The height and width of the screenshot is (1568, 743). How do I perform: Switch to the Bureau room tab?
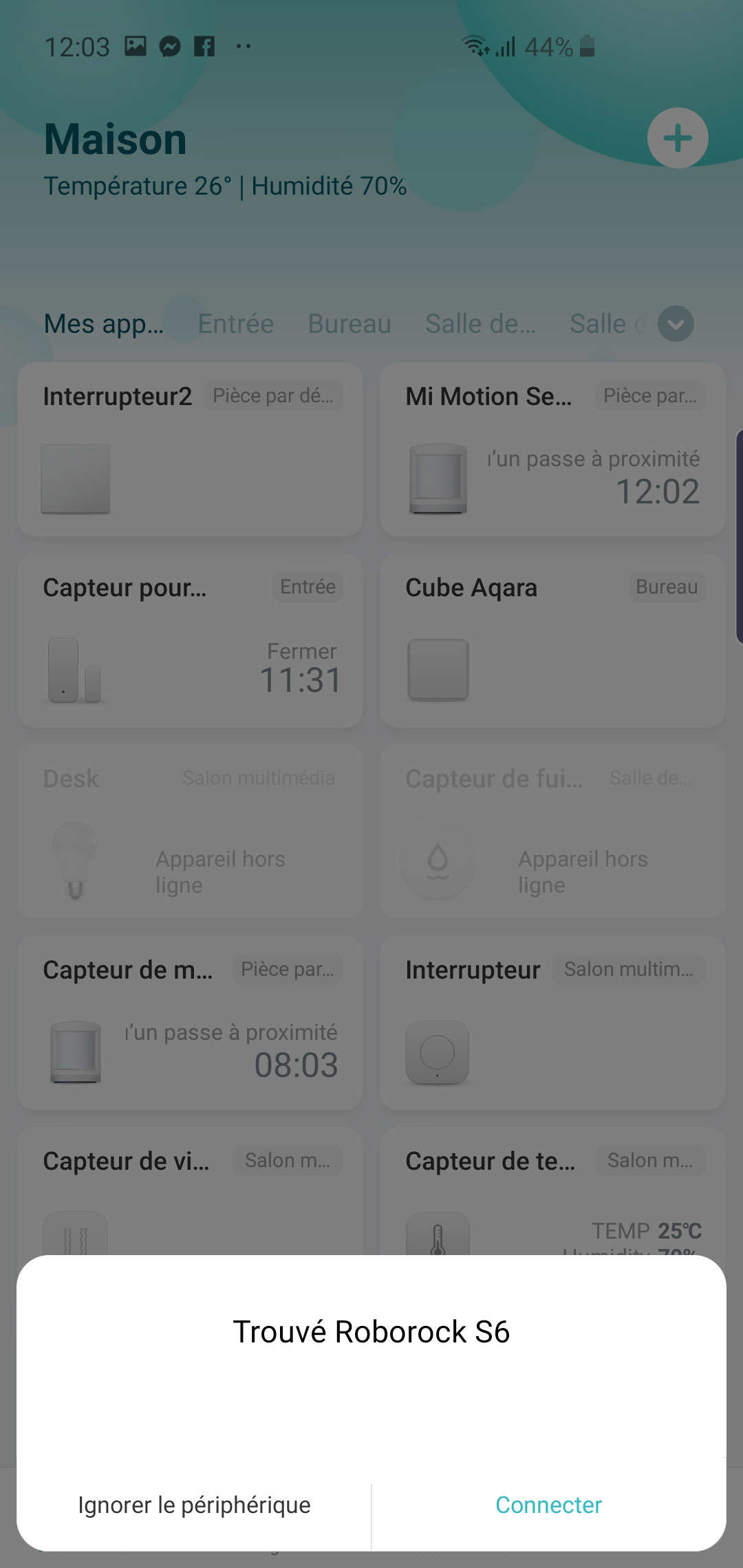pos(349,324)
